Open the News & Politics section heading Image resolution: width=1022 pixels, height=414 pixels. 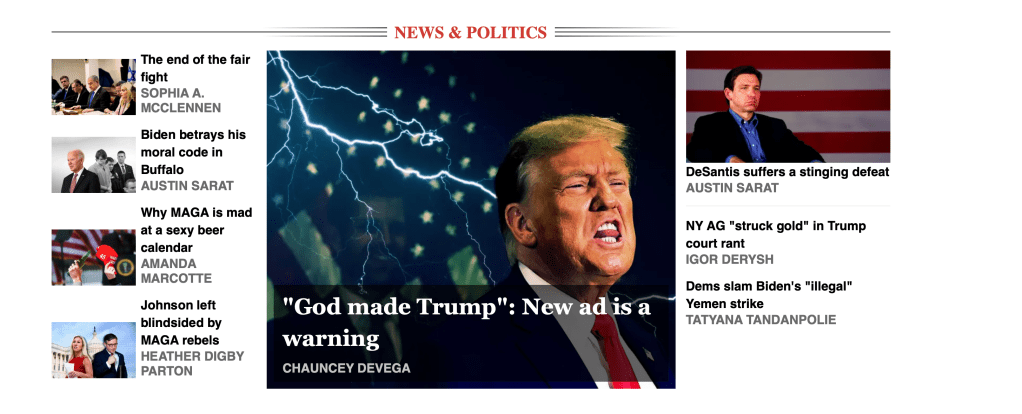470,32
